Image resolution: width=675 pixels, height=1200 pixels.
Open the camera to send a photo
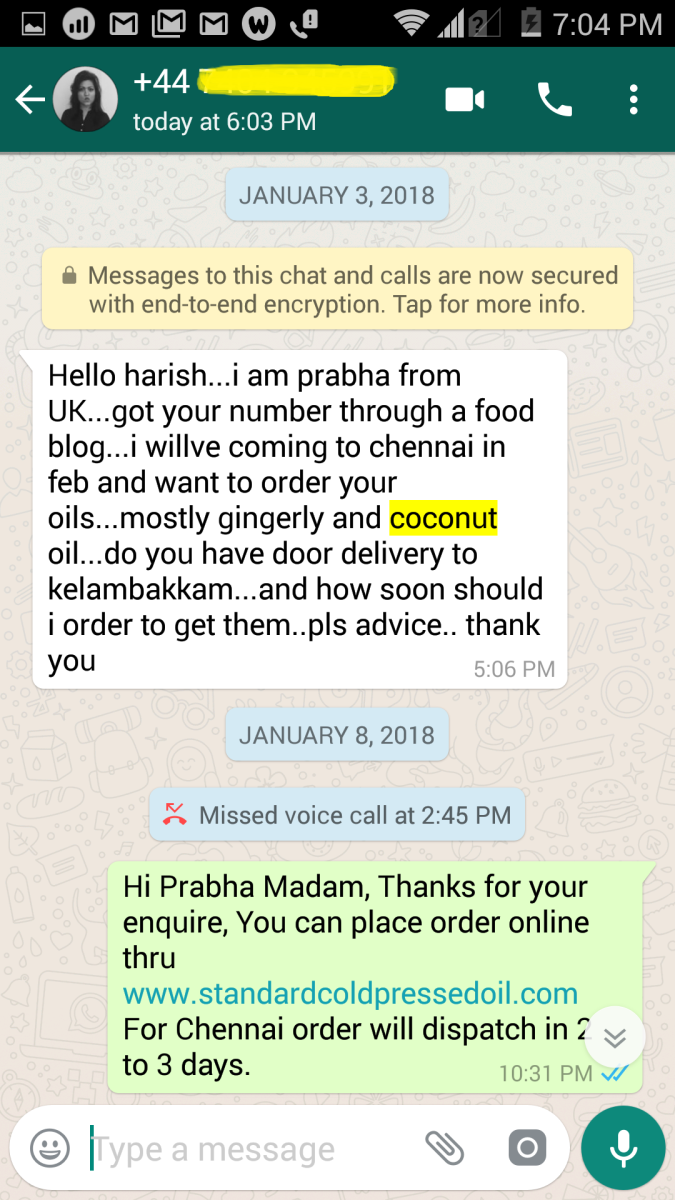point(526,1148)
